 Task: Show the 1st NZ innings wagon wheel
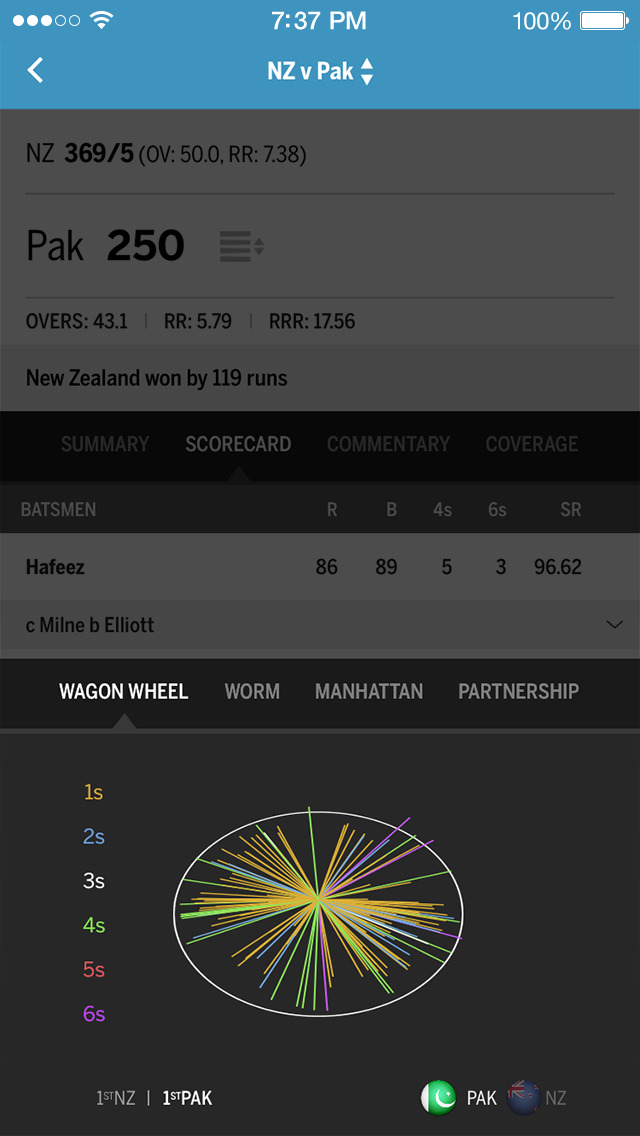[x=115, y=1098]
